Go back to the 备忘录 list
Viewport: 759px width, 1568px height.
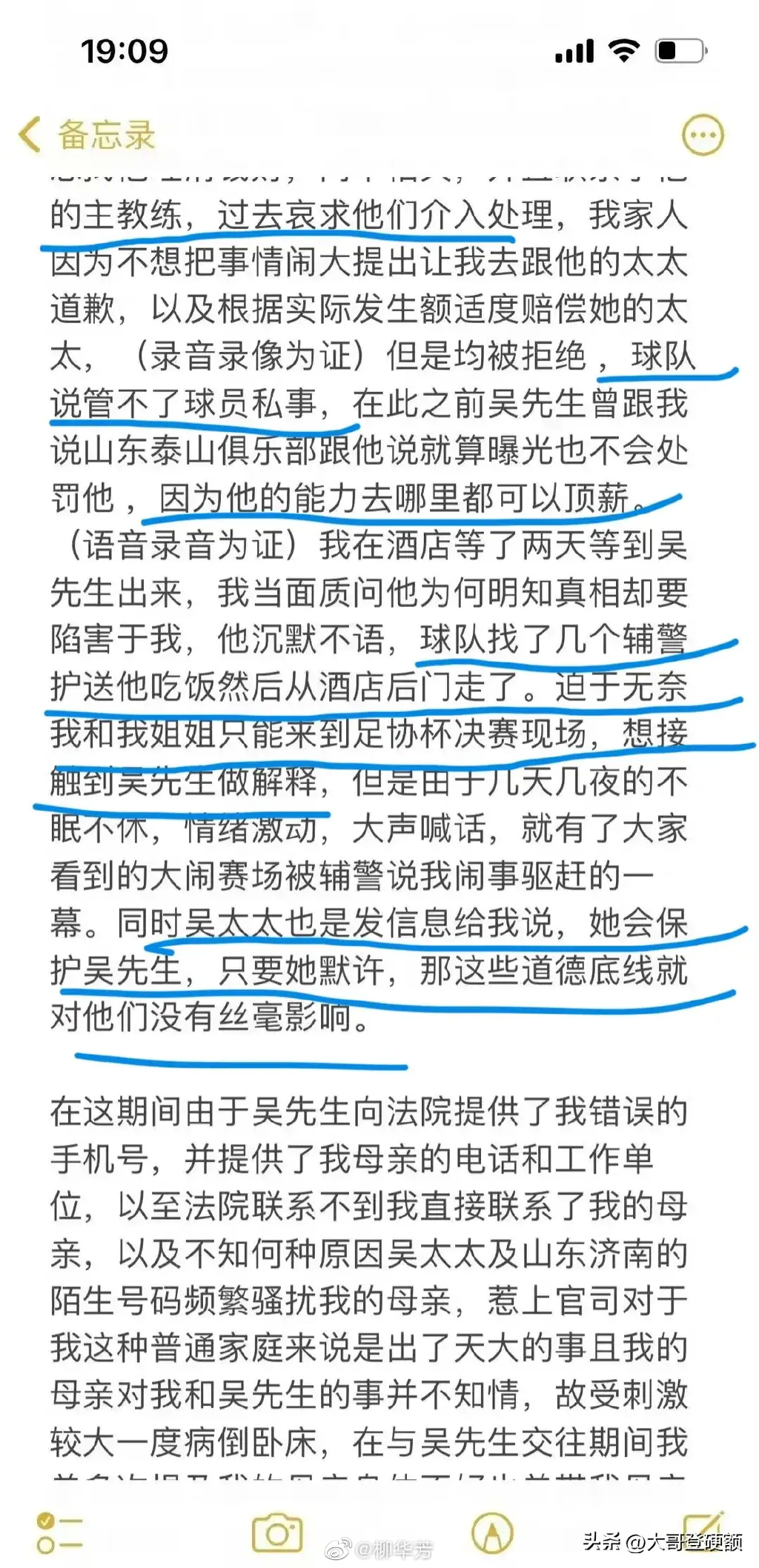(86, 136)
